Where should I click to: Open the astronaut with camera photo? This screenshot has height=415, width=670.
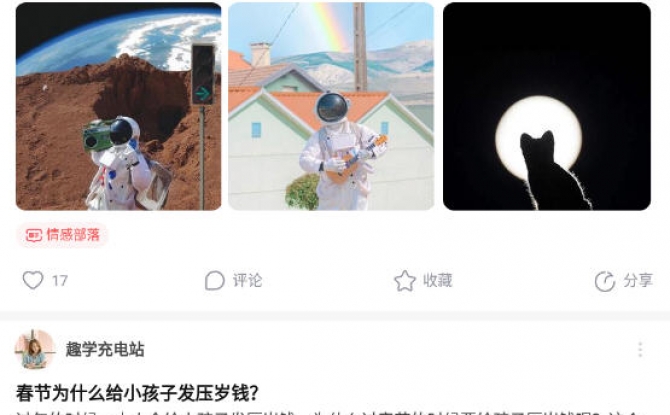tap(118, 106)
